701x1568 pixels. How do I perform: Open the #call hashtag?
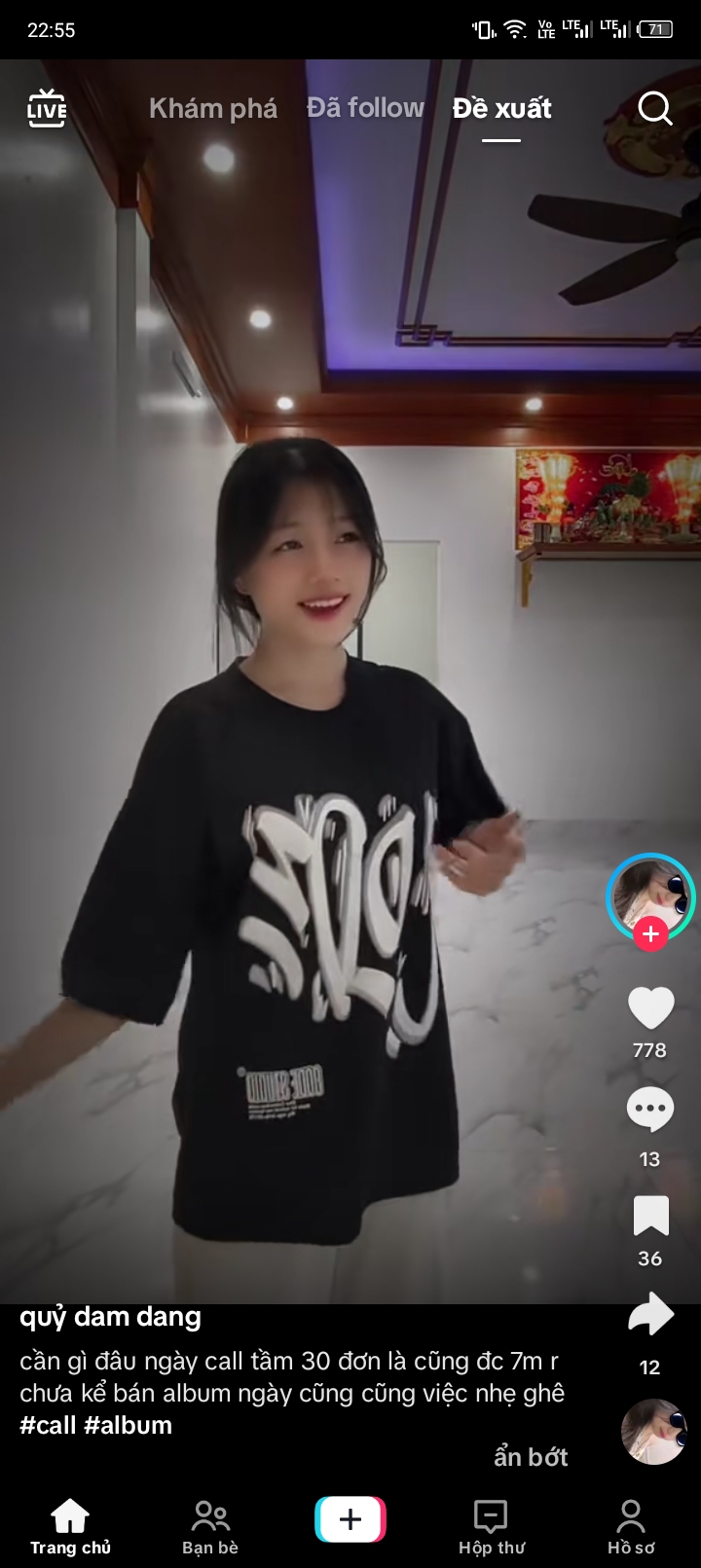click(48, 1425)
